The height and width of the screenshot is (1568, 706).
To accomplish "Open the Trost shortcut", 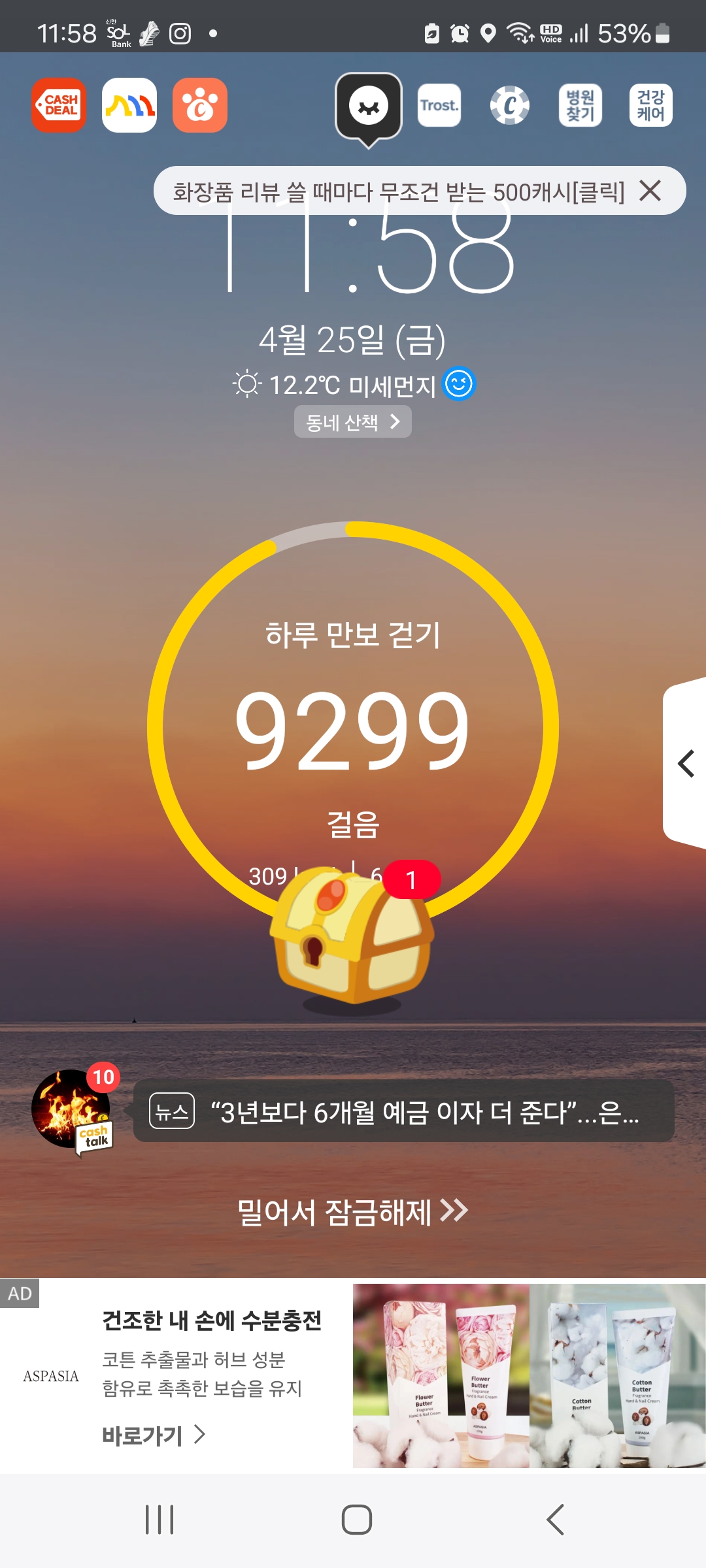I will (439, 105).
